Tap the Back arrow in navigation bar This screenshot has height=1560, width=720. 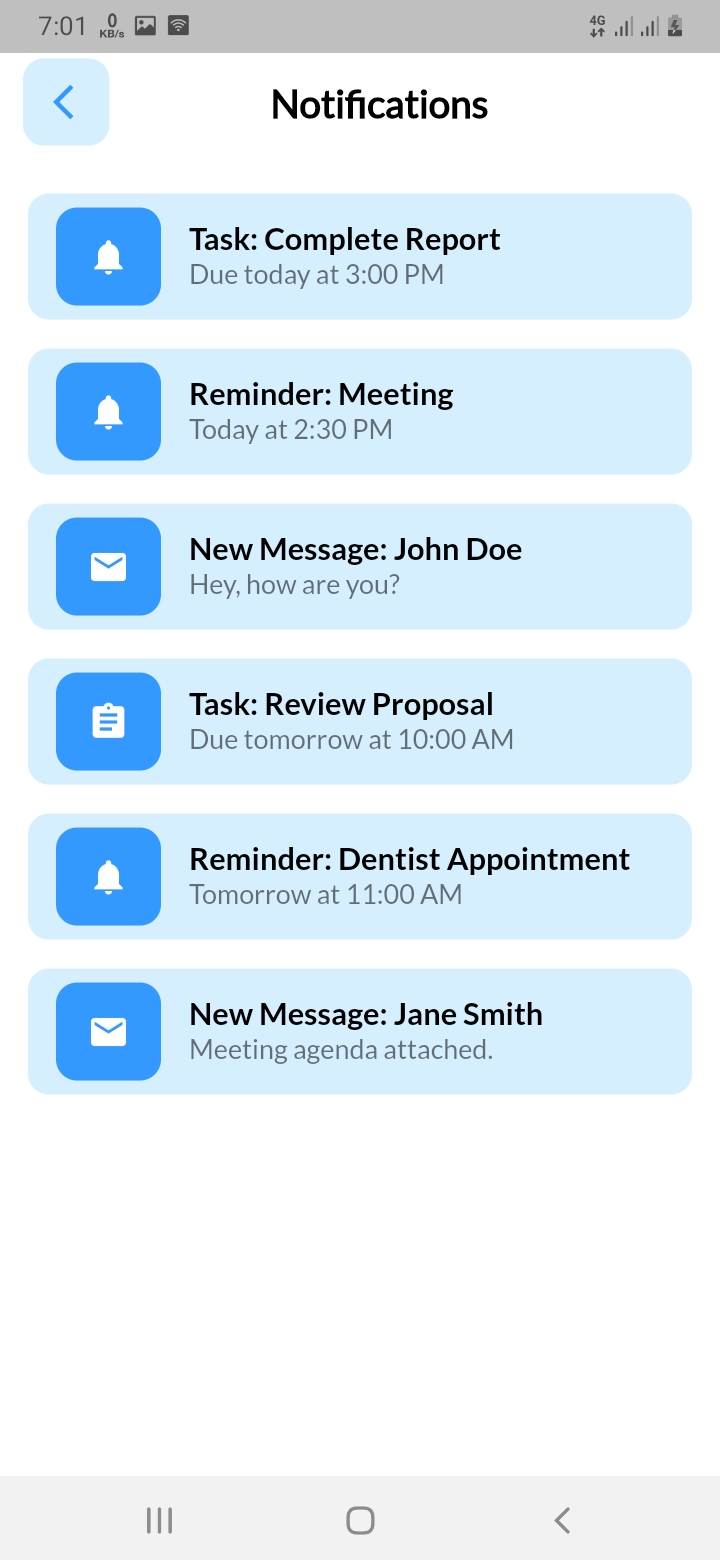[561, 1519]
